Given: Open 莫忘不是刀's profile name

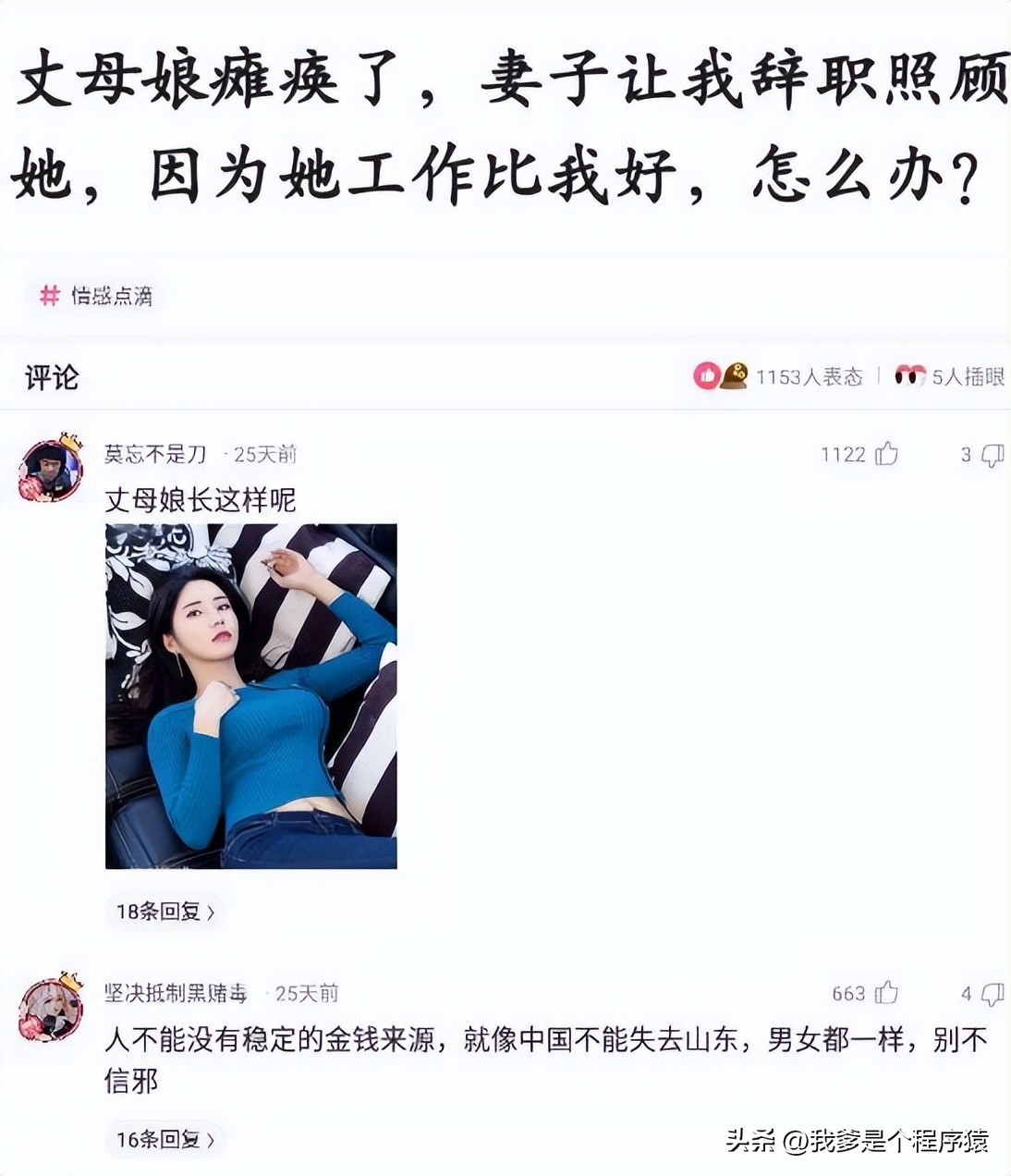Looking at the screenshot, I should click(x=153, y=454).
